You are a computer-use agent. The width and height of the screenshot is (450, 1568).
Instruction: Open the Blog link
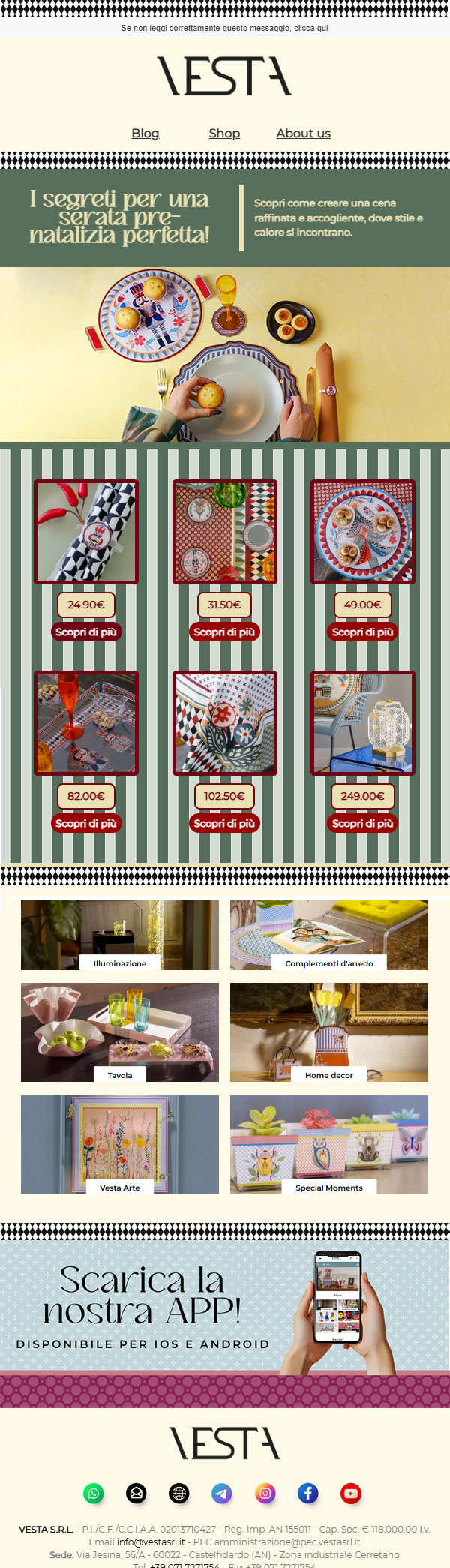tap(145, 133)
